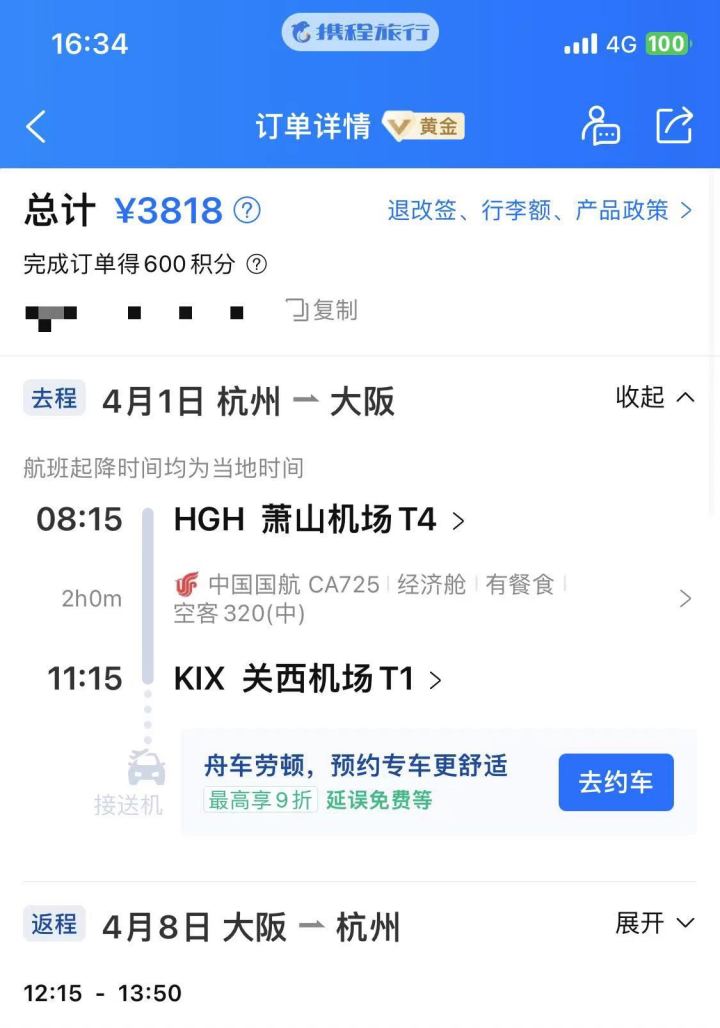The width and height of the screenshot is (720, 1028).
Task: Copy the order number with 复制
Action: point(322,311)
